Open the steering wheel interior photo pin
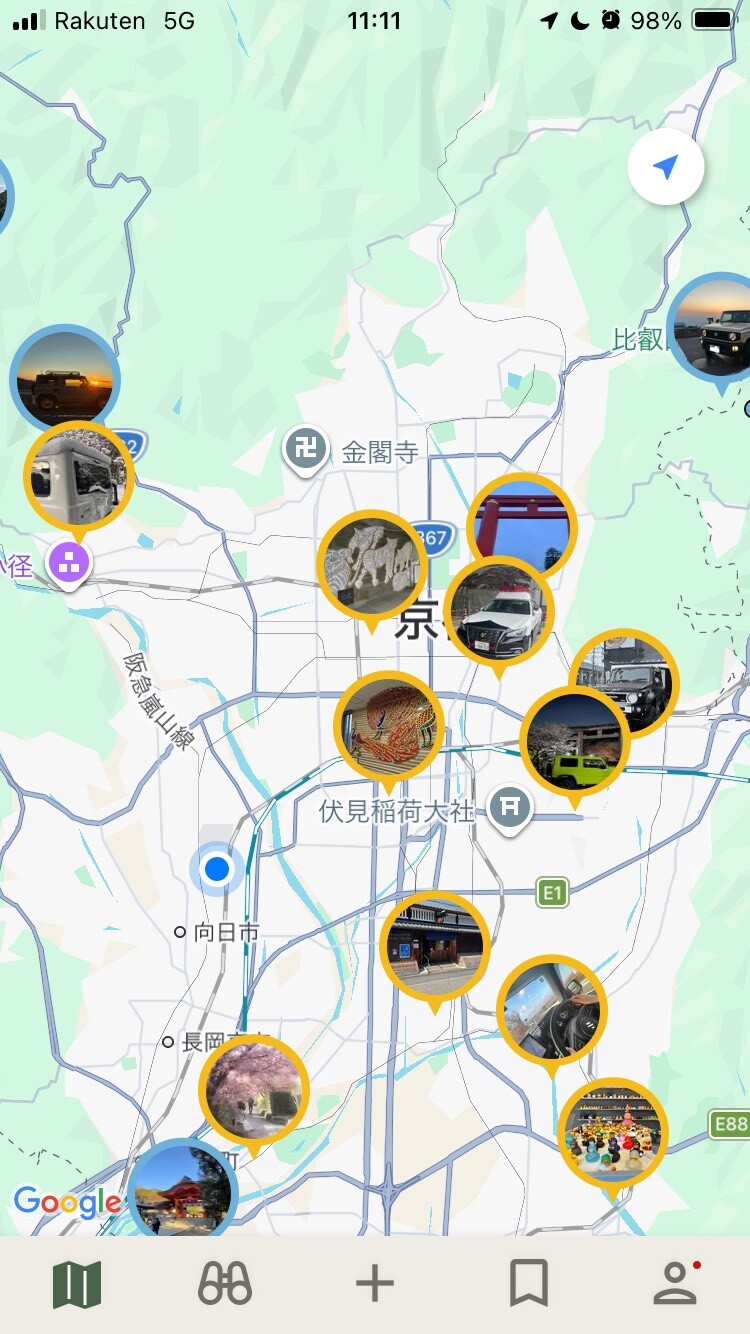 click(551, 1011)
